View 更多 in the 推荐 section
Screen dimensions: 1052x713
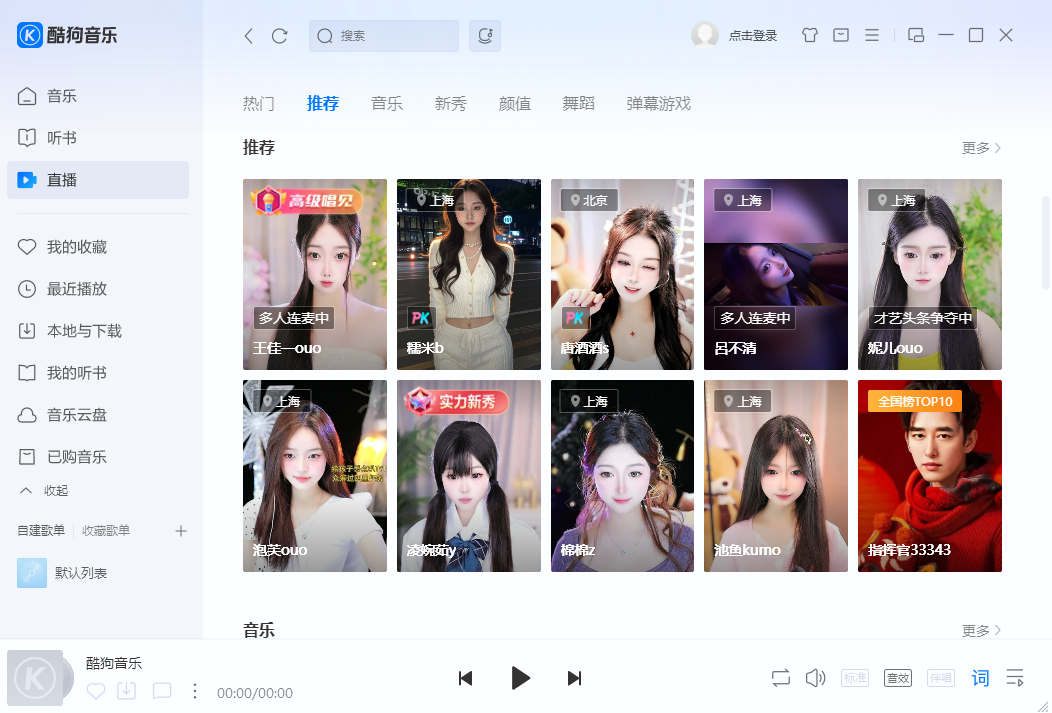(x=981, y=148)
